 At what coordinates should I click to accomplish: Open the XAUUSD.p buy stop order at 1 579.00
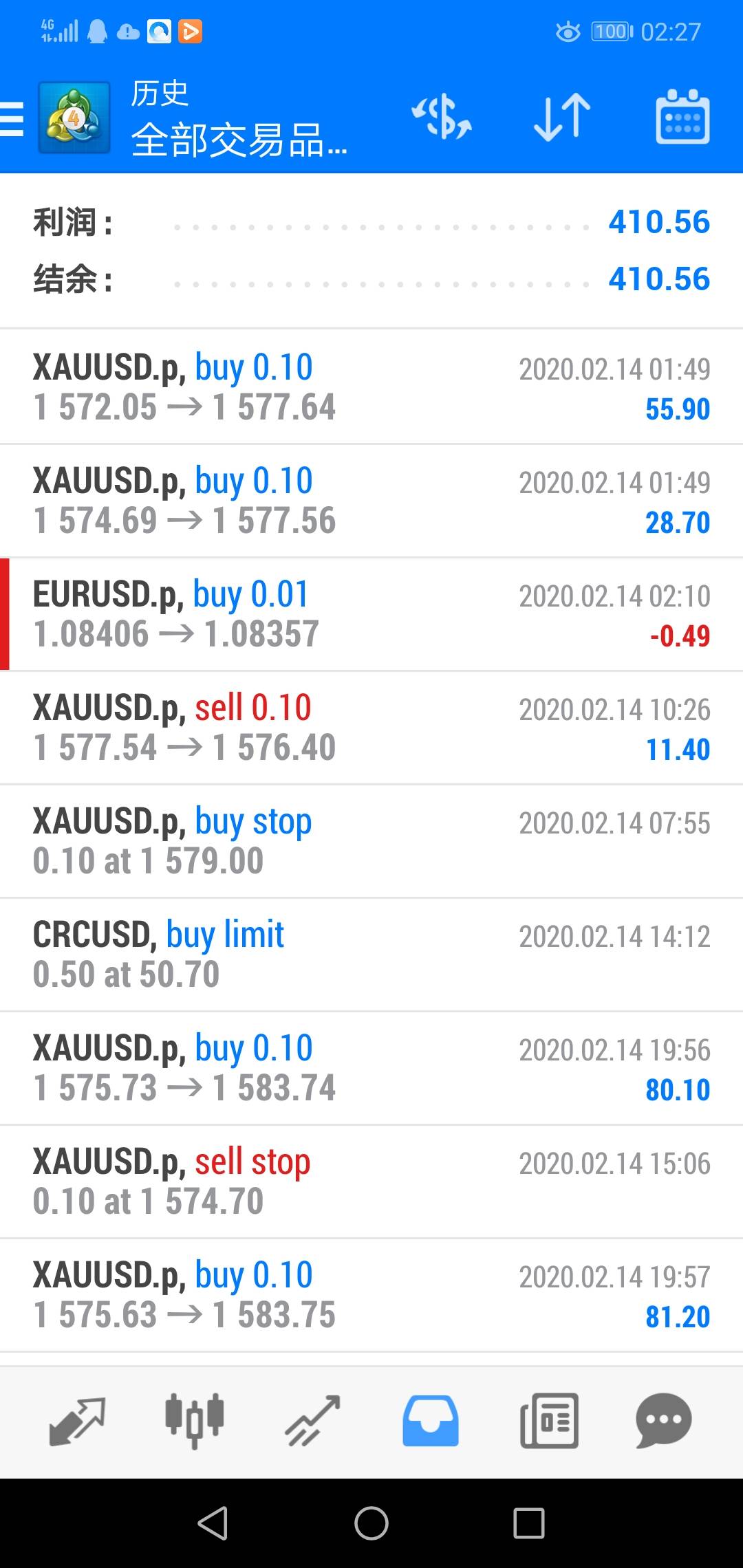click(371, 841)
